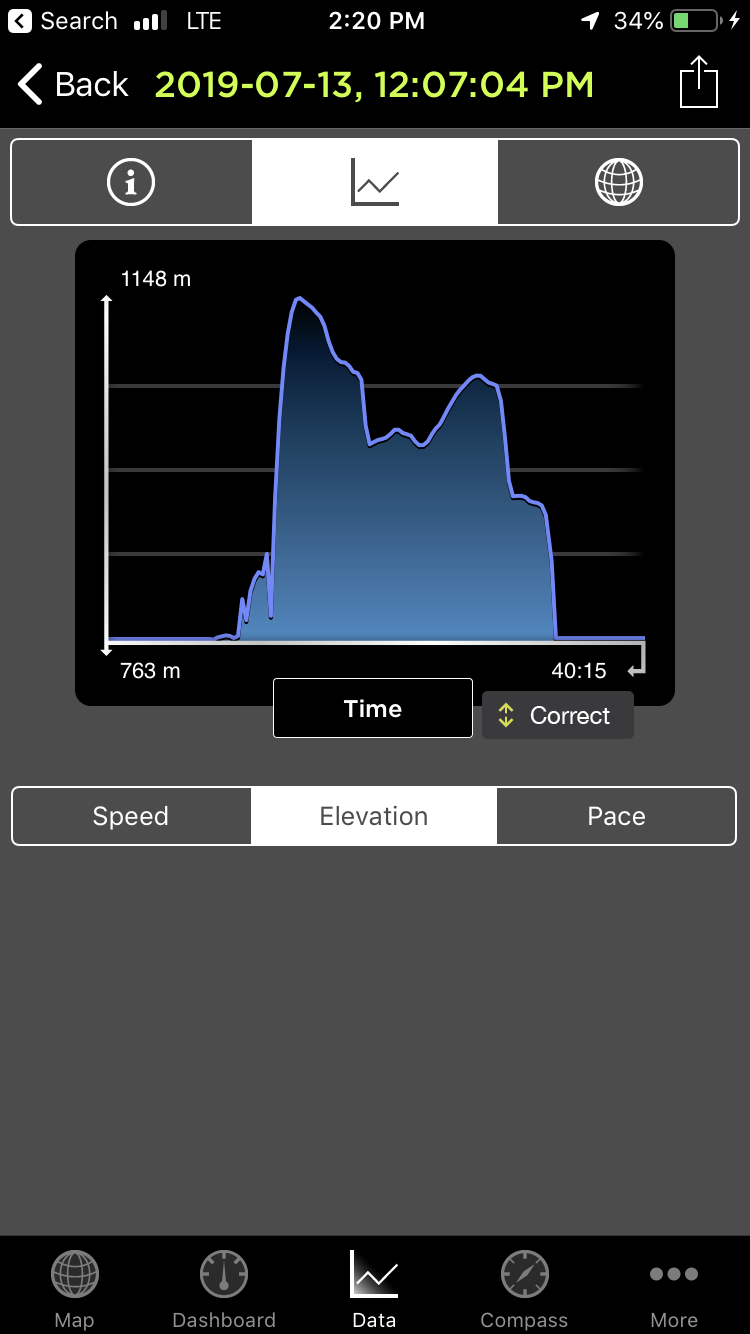Viewport: 750px width, 1334px height.
Task: Open the Map tab
Action: (75, 1288)
